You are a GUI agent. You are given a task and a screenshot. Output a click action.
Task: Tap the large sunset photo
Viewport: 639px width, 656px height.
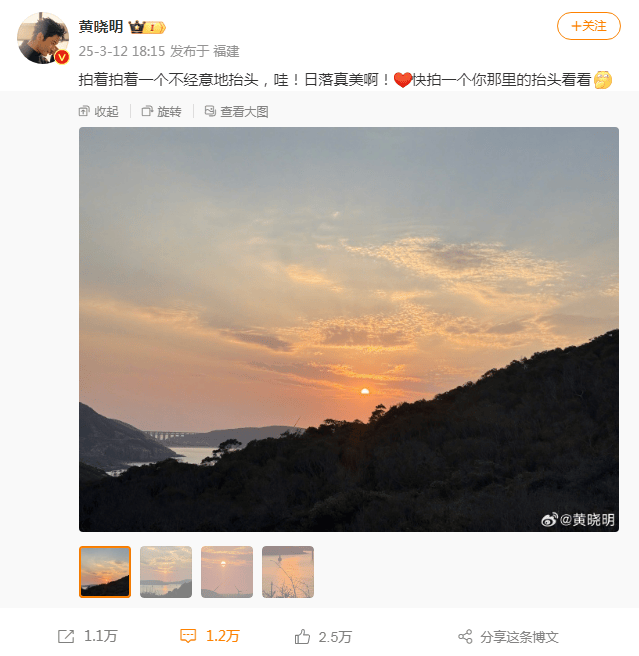click(x=348, y=329)
